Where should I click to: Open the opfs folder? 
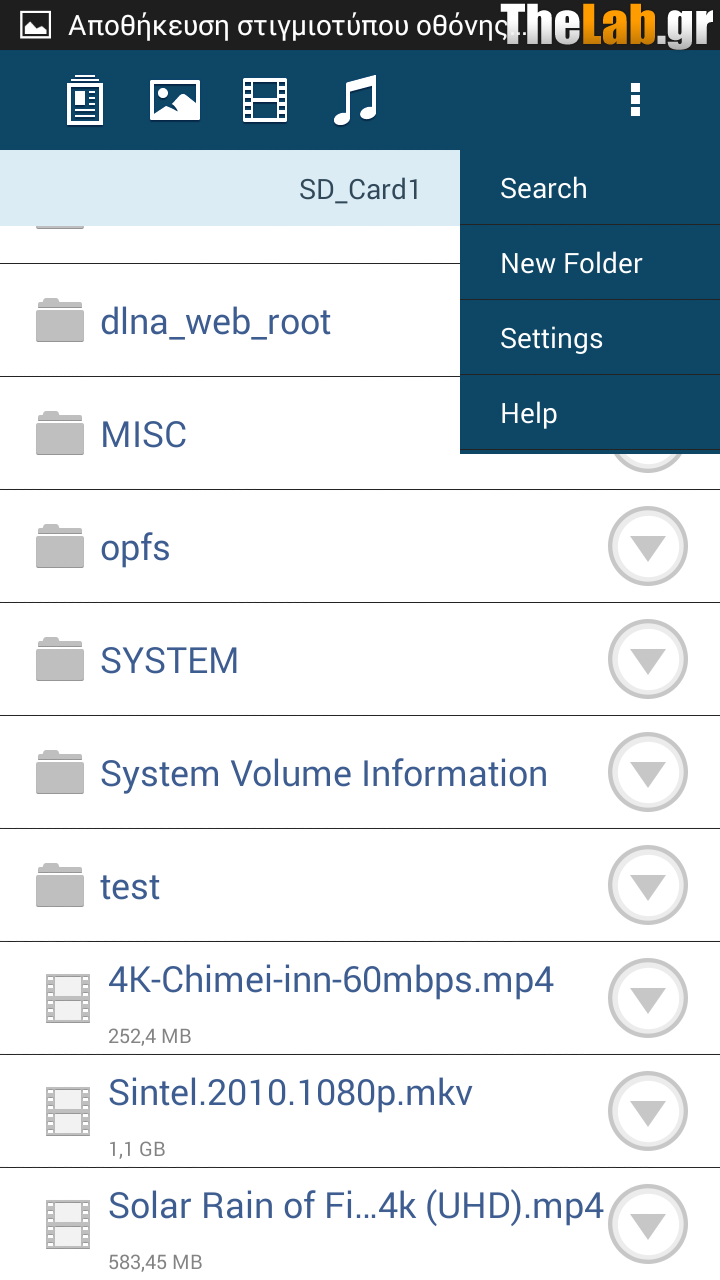point(300,547)
